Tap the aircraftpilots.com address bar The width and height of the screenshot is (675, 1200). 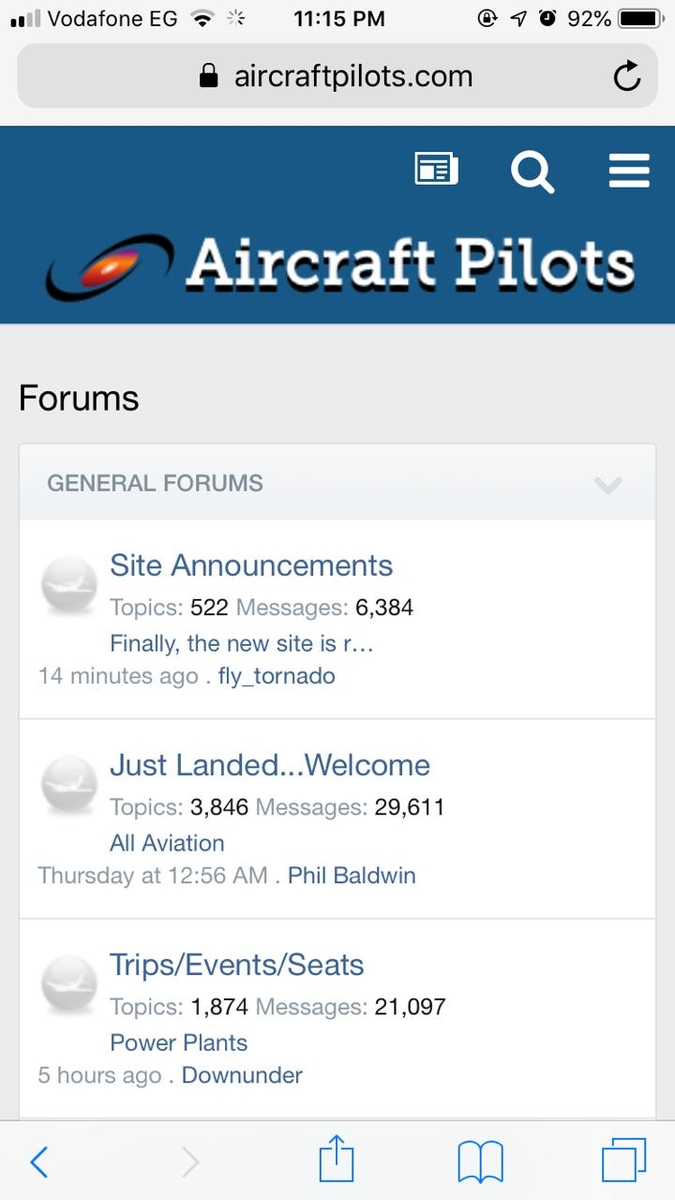337,76
